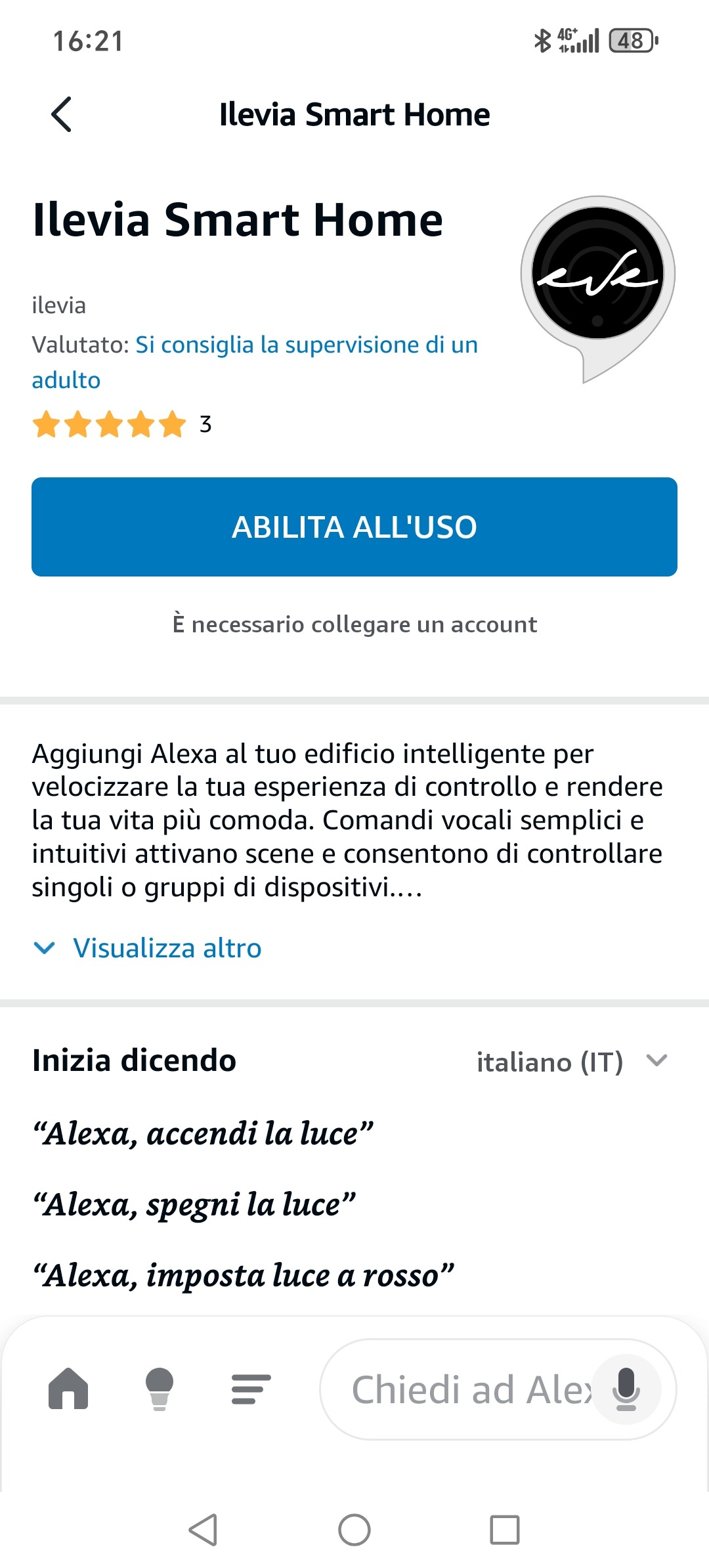Viewport: 709px width, 1568px height.
Task: Open the more menu lines icon
Action: [x=251, y=1388]
